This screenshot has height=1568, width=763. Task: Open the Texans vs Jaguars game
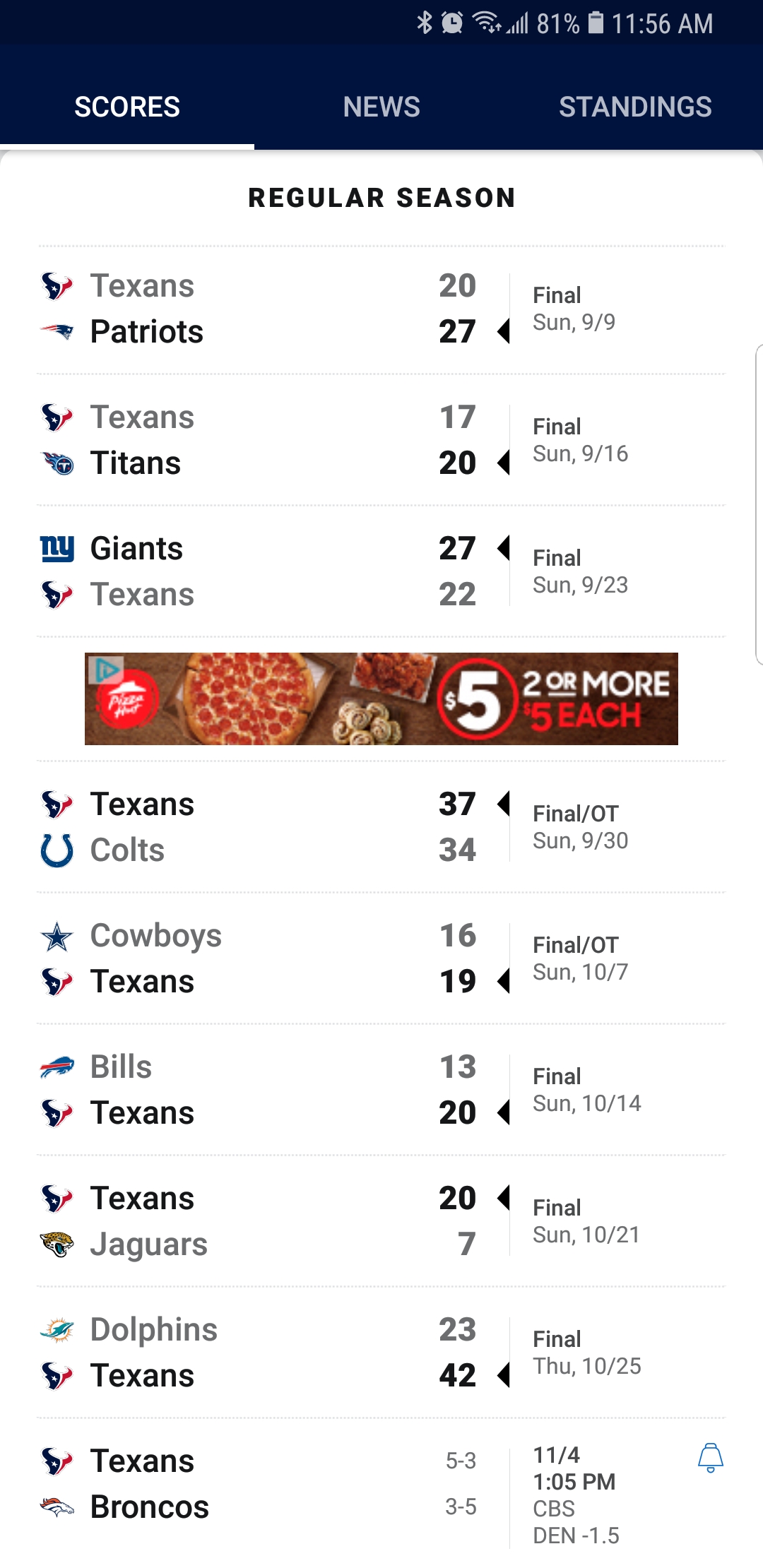(x=283, y=1222)
